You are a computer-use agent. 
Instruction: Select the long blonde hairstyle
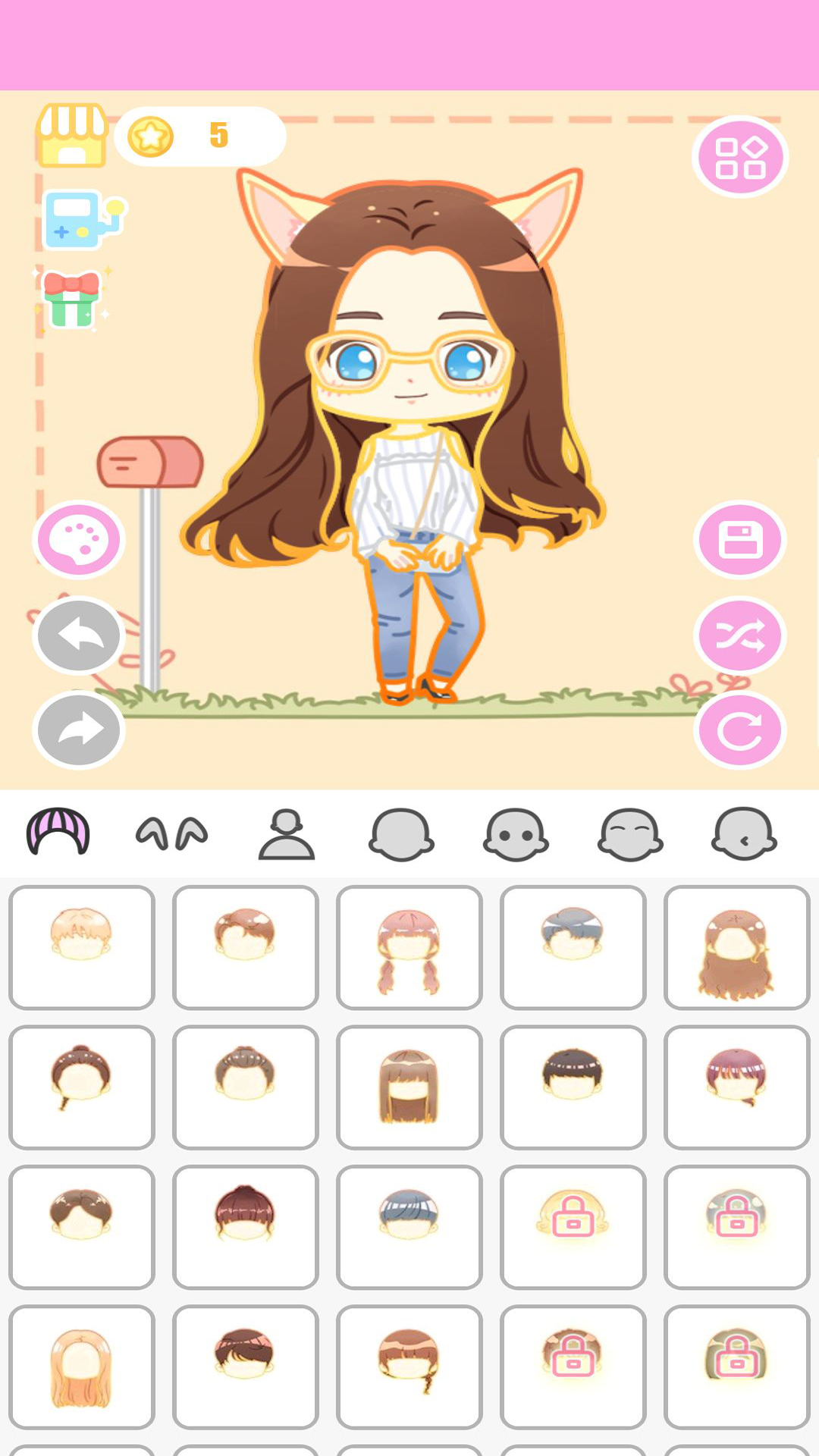81,1365
